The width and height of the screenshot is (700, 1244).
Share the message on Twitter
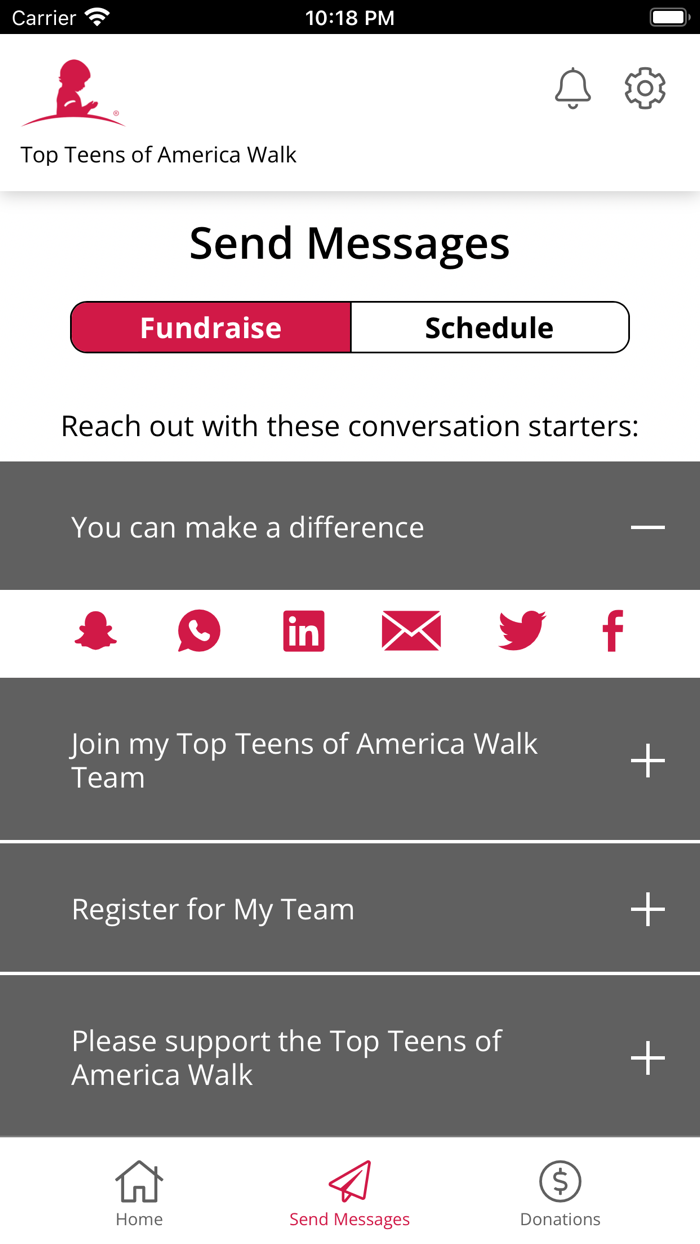coord(522,632)
